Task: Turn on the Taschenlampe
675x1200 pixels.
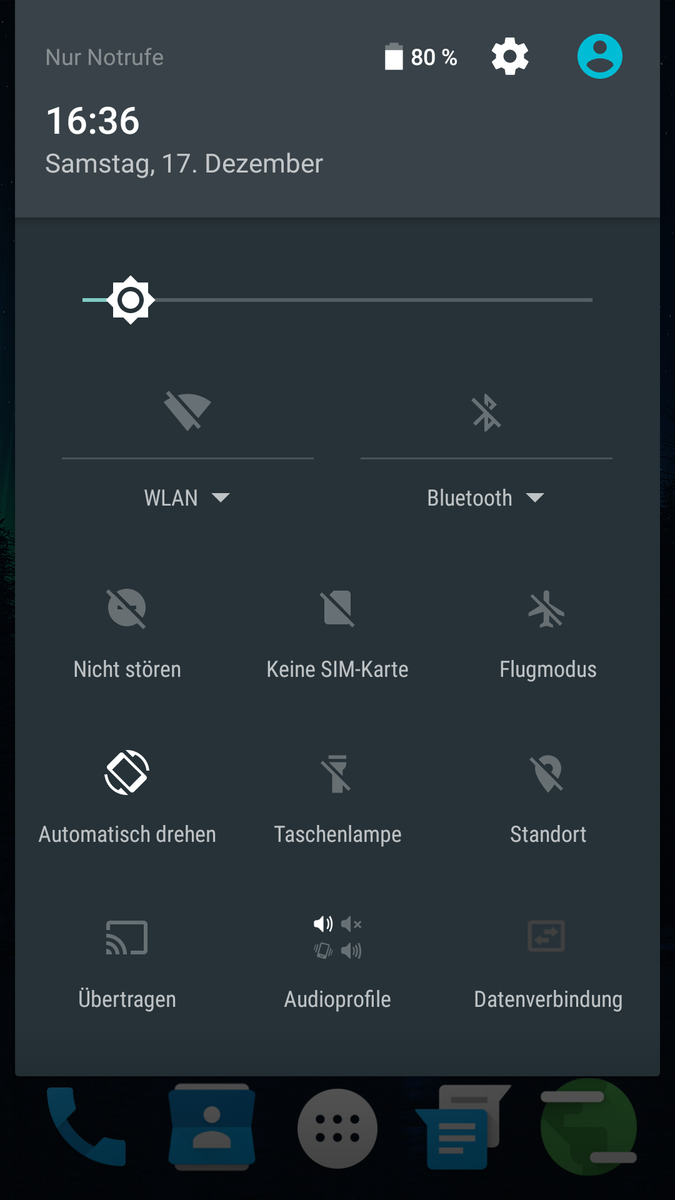Action: click(x=337, y=773)
